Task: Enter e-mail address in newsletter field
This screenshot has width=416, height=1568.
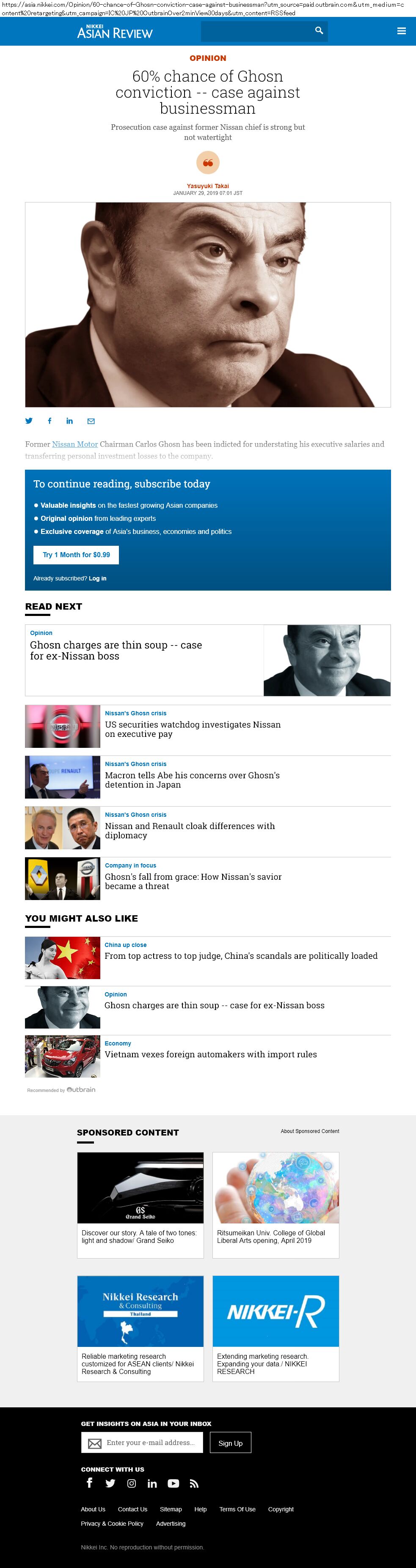Action: [150, 1442]
